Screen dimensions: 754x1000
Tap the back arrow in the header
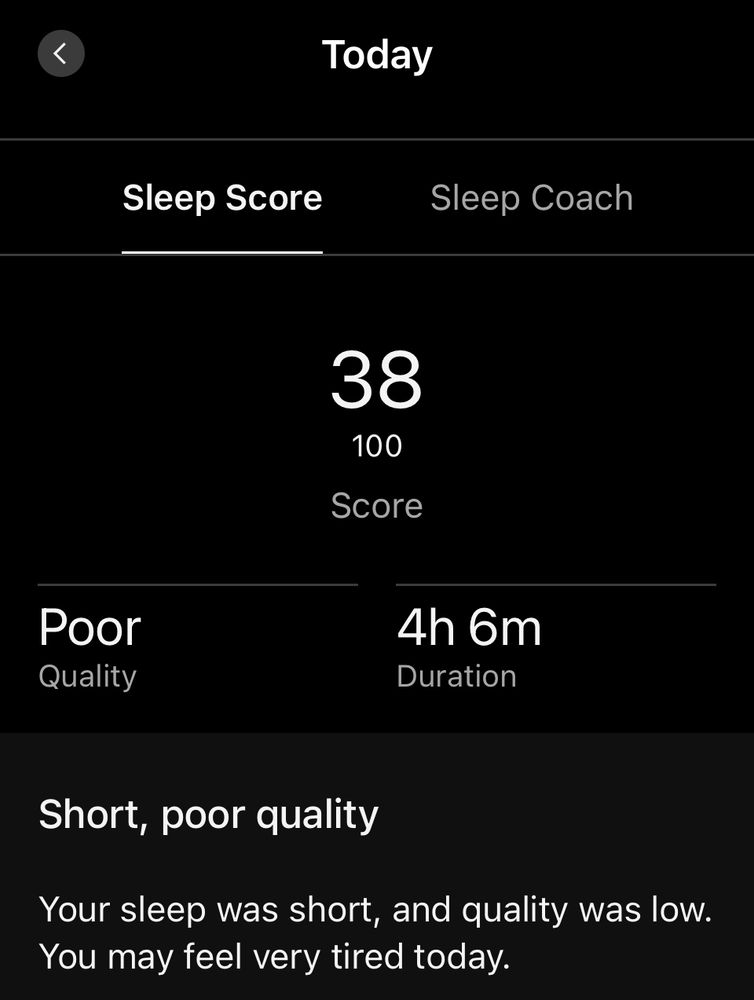(61, 54)
